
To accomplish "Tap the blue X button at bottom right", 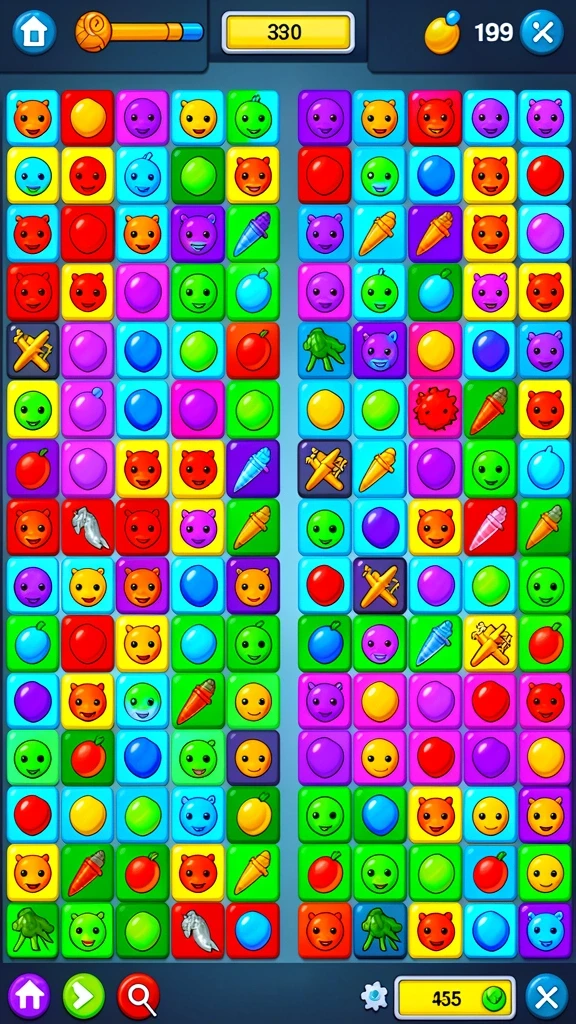I will pos(547,996).
